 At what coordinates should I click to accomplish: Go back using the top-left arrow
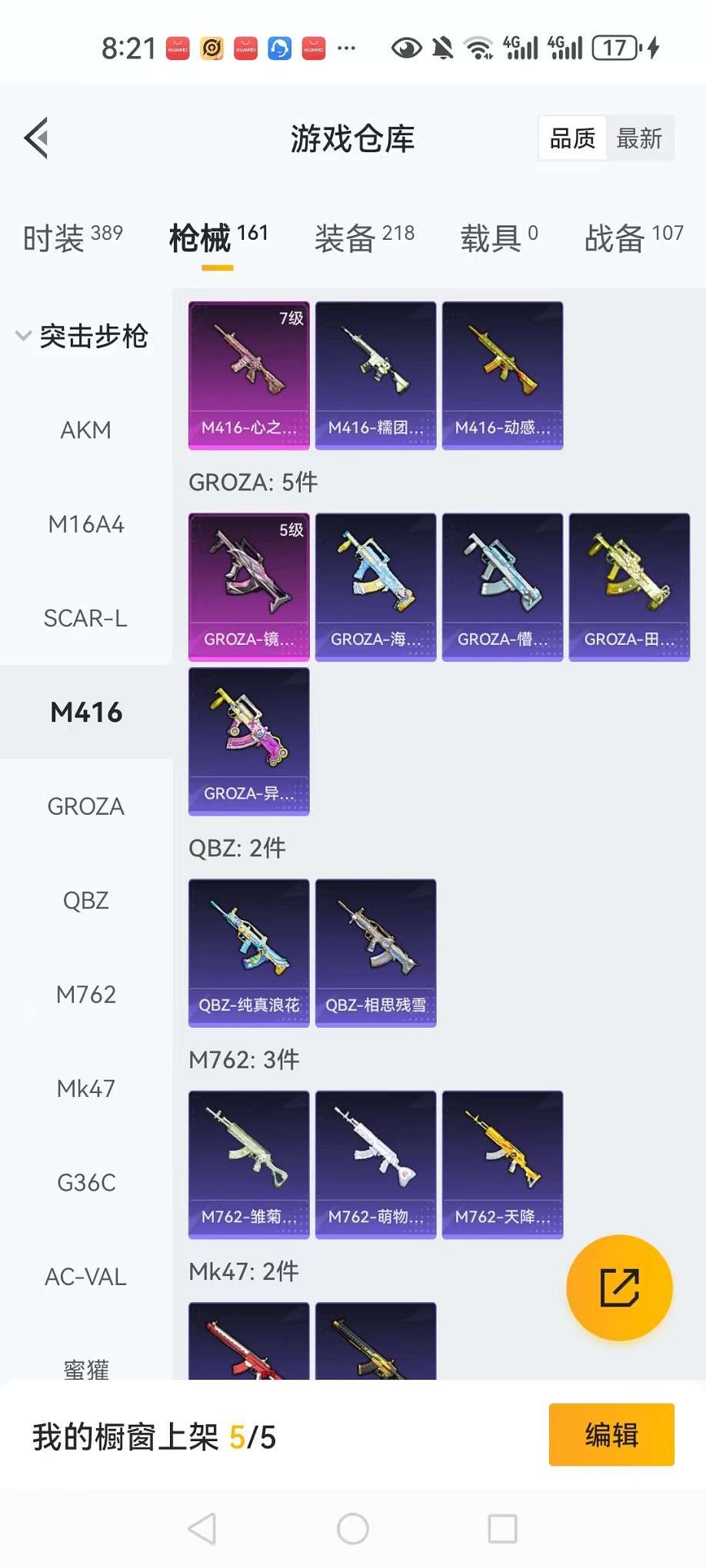(37, 138)
